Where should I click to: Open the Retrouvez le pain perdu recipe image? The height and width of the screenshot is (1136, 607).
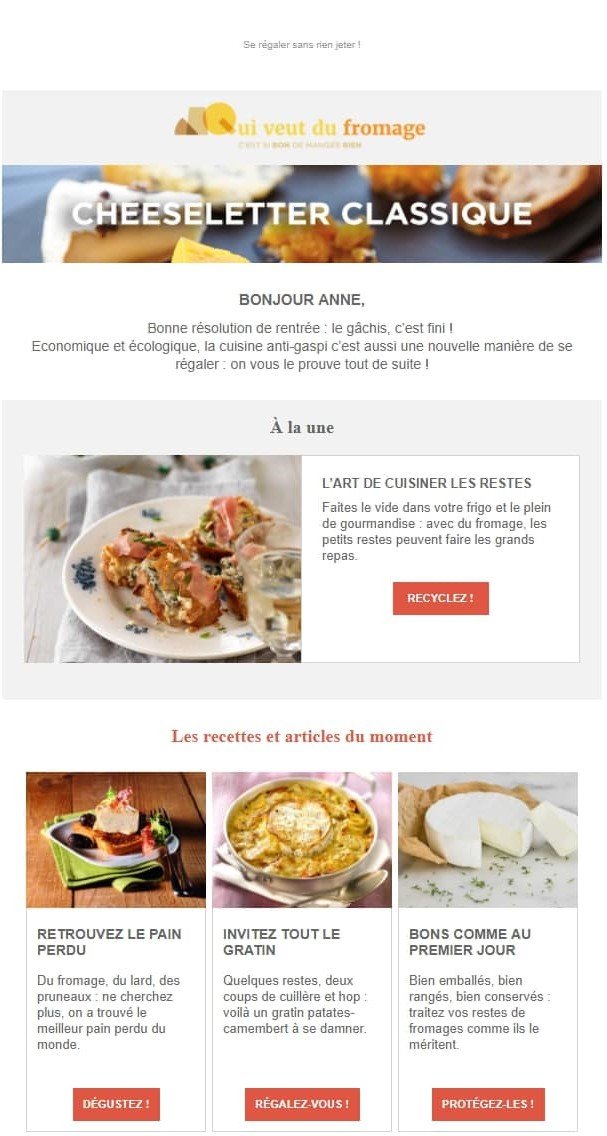point(116,839)
